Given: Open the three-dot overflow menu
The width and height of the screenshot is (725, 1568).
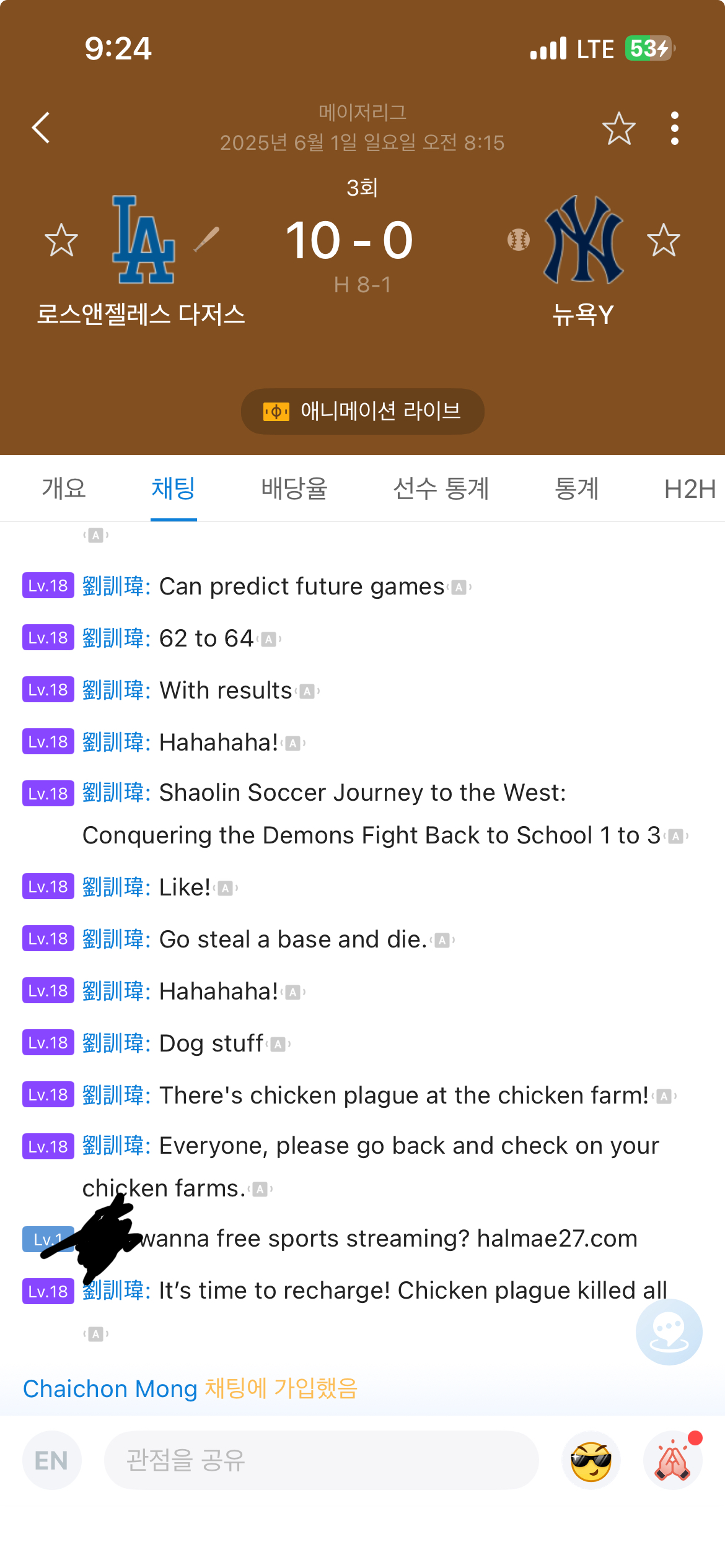Looking at the screenshot, I should [x=675, y=128].
